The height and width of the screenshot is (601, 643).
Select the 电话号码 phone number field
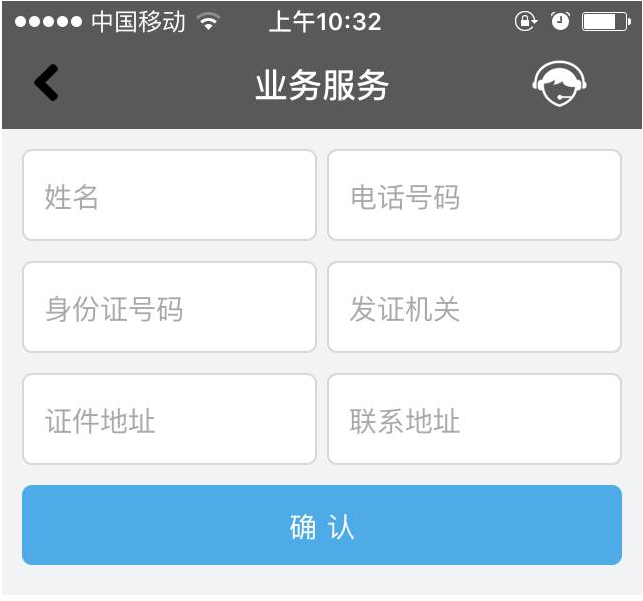point(474,196)
